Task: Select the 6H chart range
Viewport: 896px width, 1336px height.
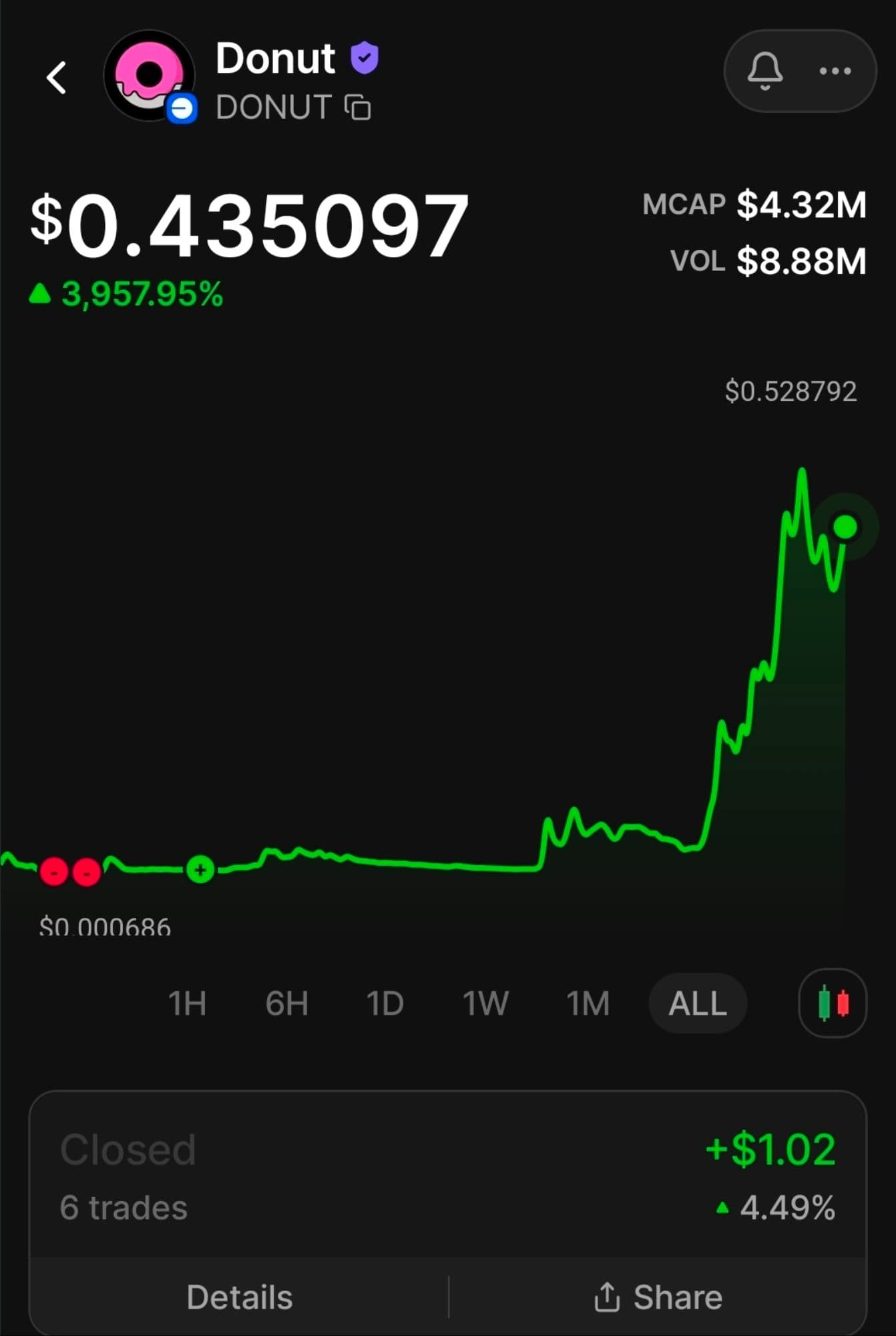Action: point(286,1003)
